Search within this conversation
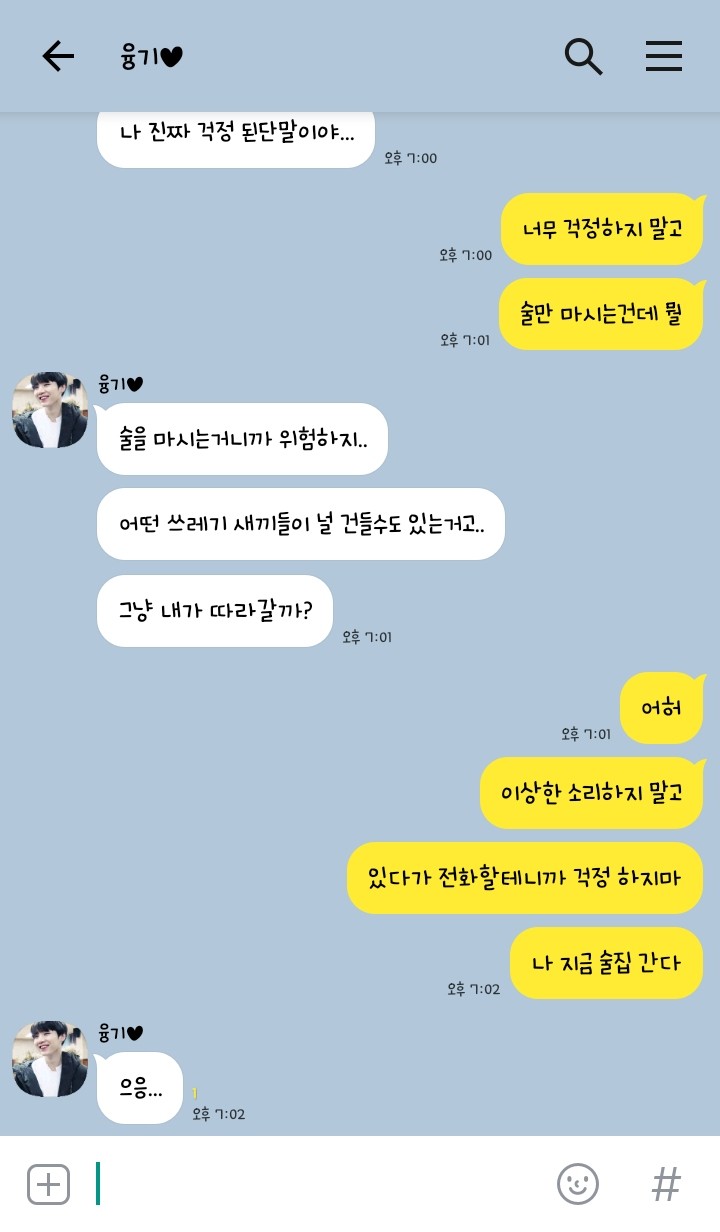Screen dimensions: 720x1232 (583, 57)
